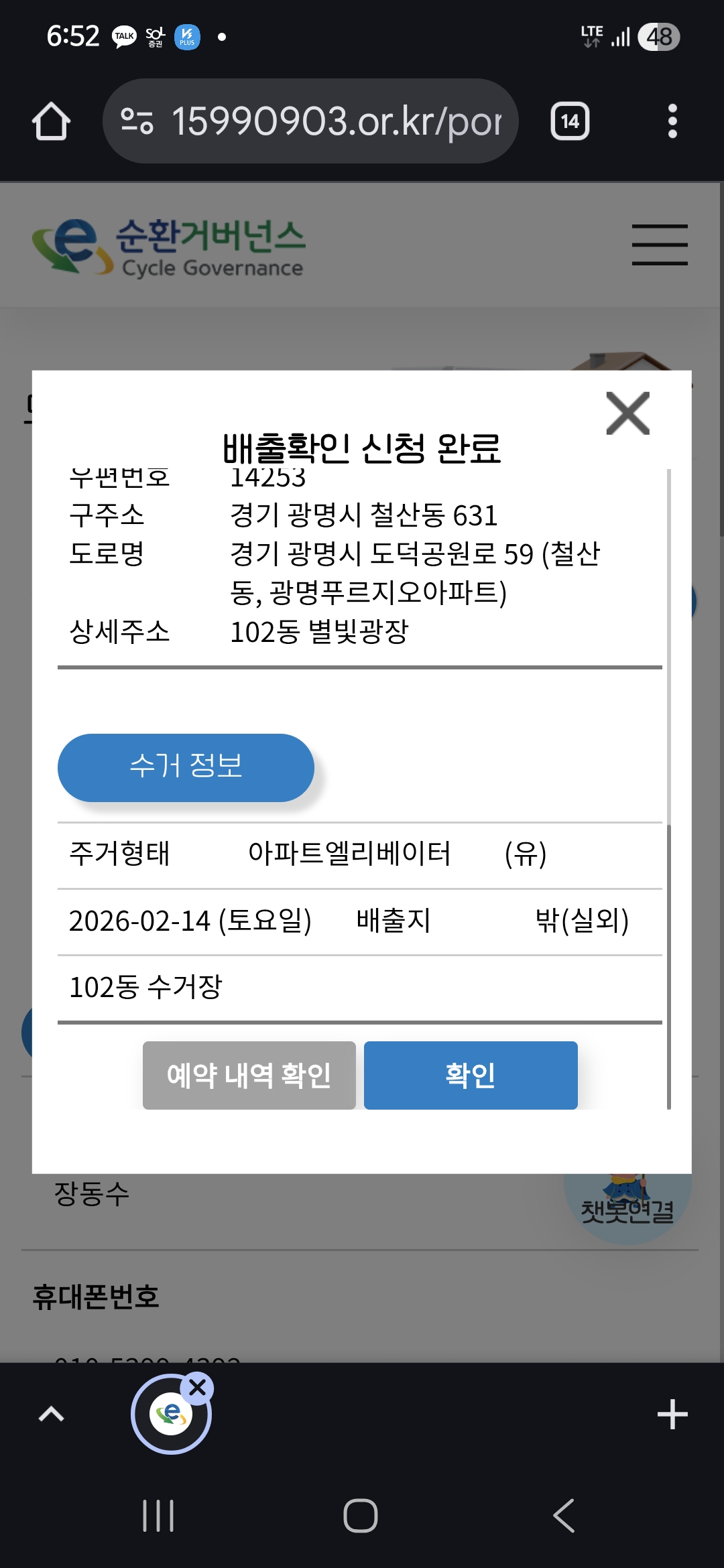Close the floating Cycle Governance tab bubble
The image size is (724, 1568).
(197, 1387)
